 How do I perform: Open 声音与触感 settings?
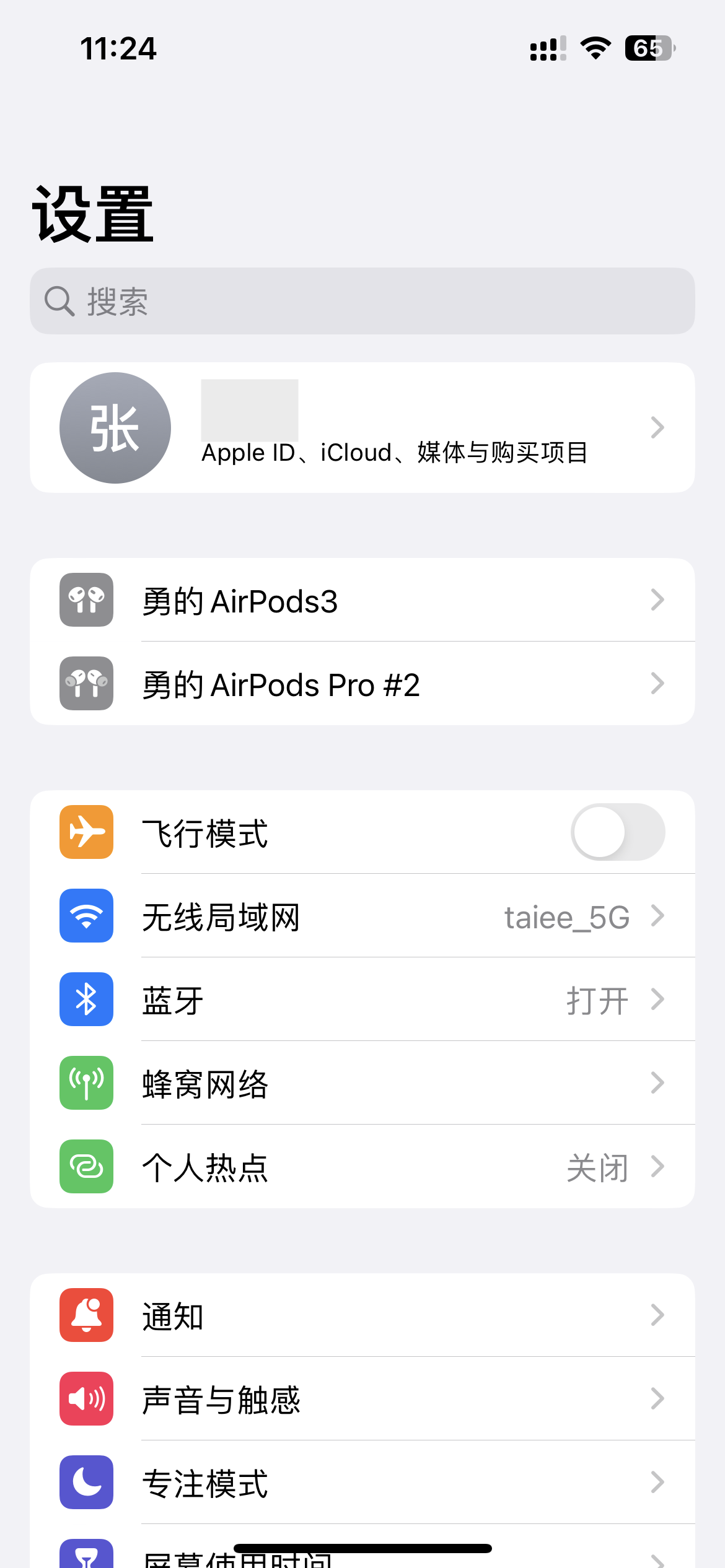[x=362, y=1399]
